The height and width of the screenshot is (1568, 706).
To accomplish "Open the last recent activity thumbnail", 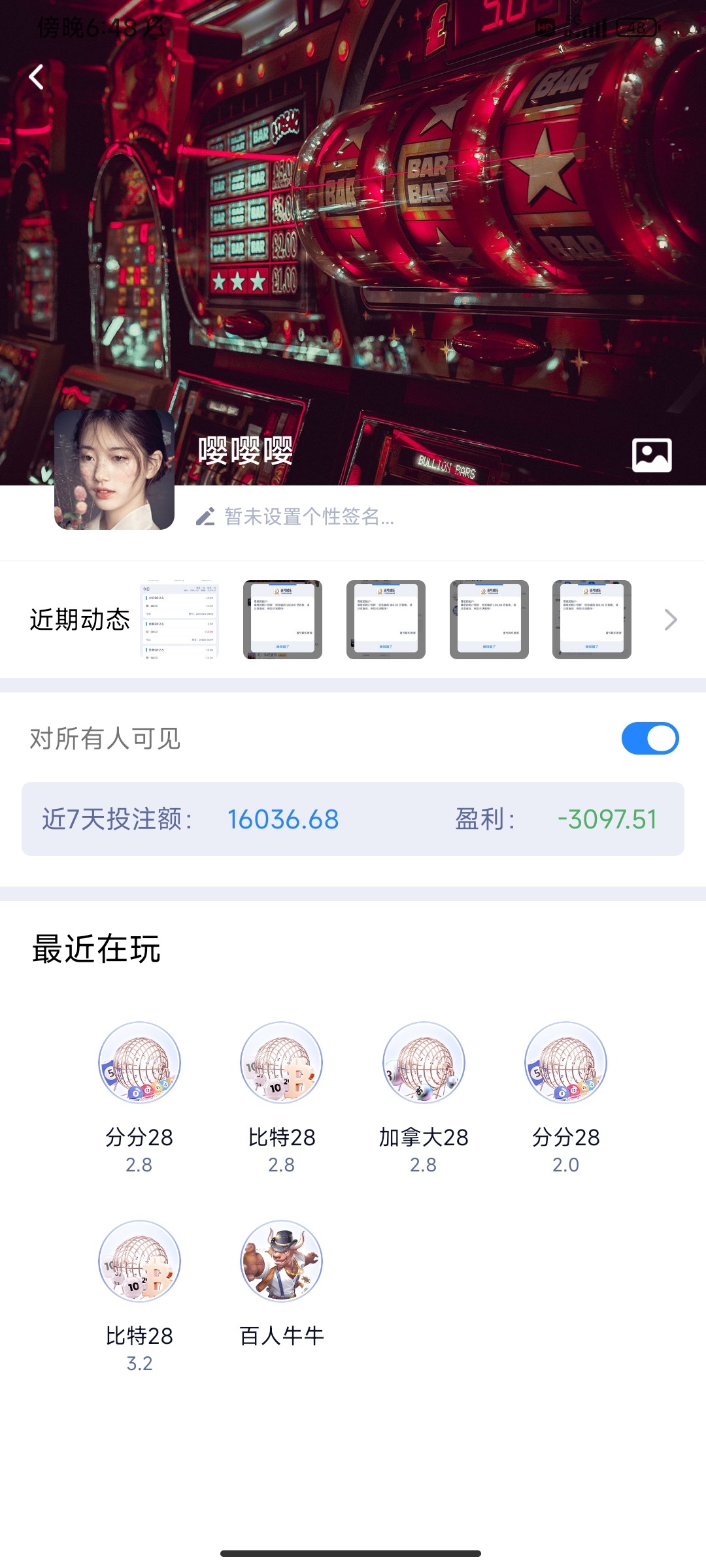I will point(592,619).
